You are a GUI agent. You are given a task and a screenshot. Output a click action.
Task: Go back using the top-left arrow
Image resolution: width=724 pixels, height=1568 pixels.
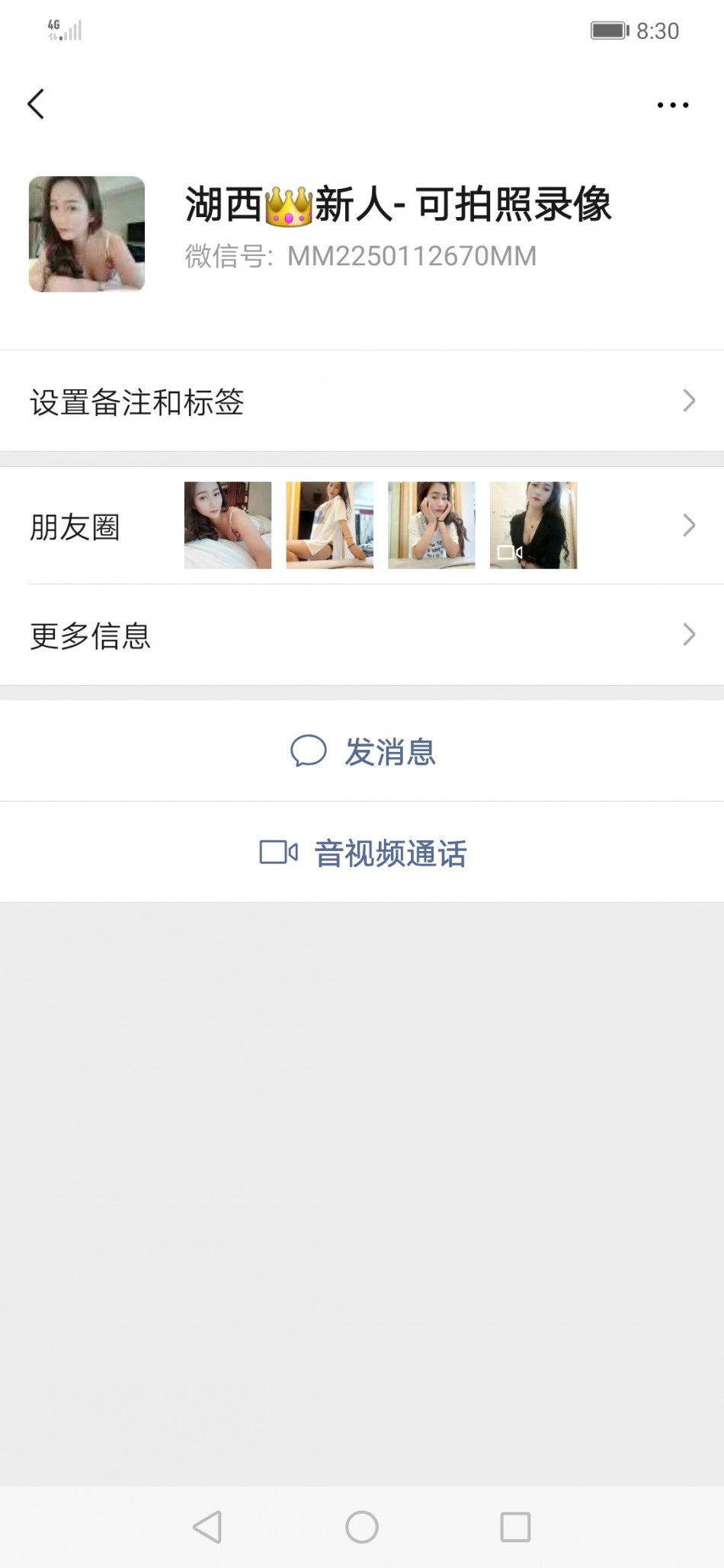tap(36, 104)
